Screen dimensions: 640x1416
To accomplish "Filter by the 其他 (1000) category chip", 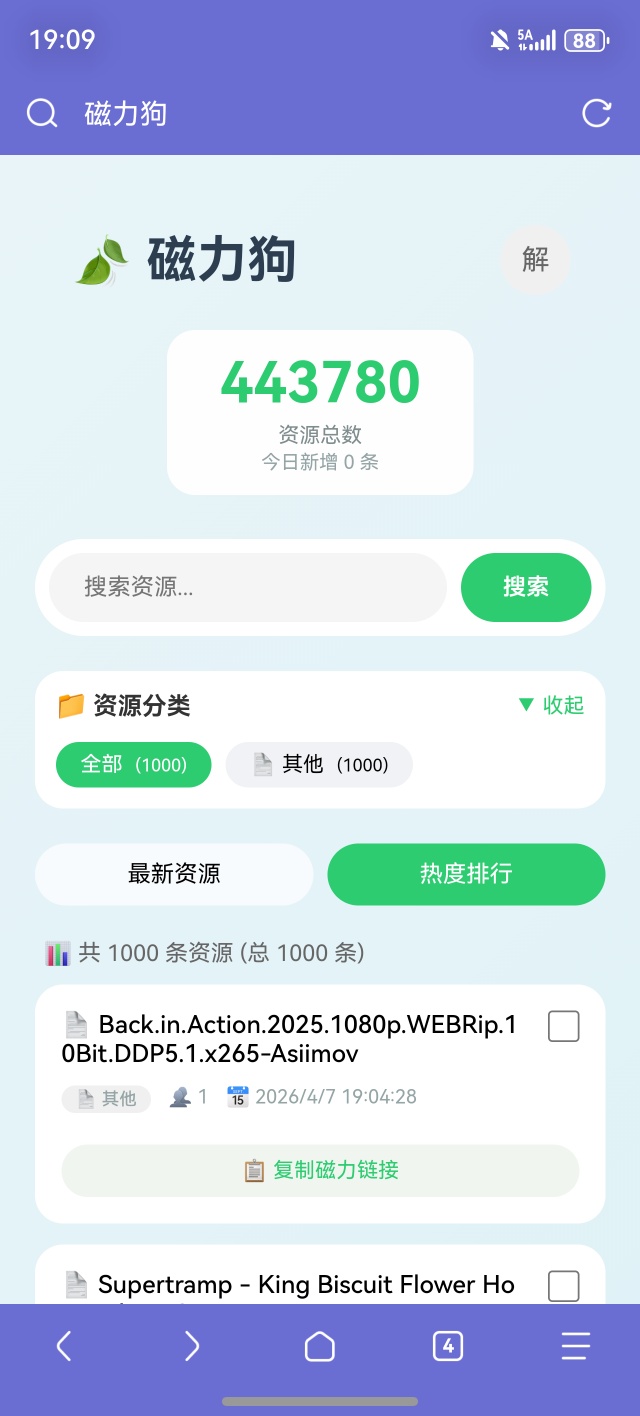I will point(319,765).
